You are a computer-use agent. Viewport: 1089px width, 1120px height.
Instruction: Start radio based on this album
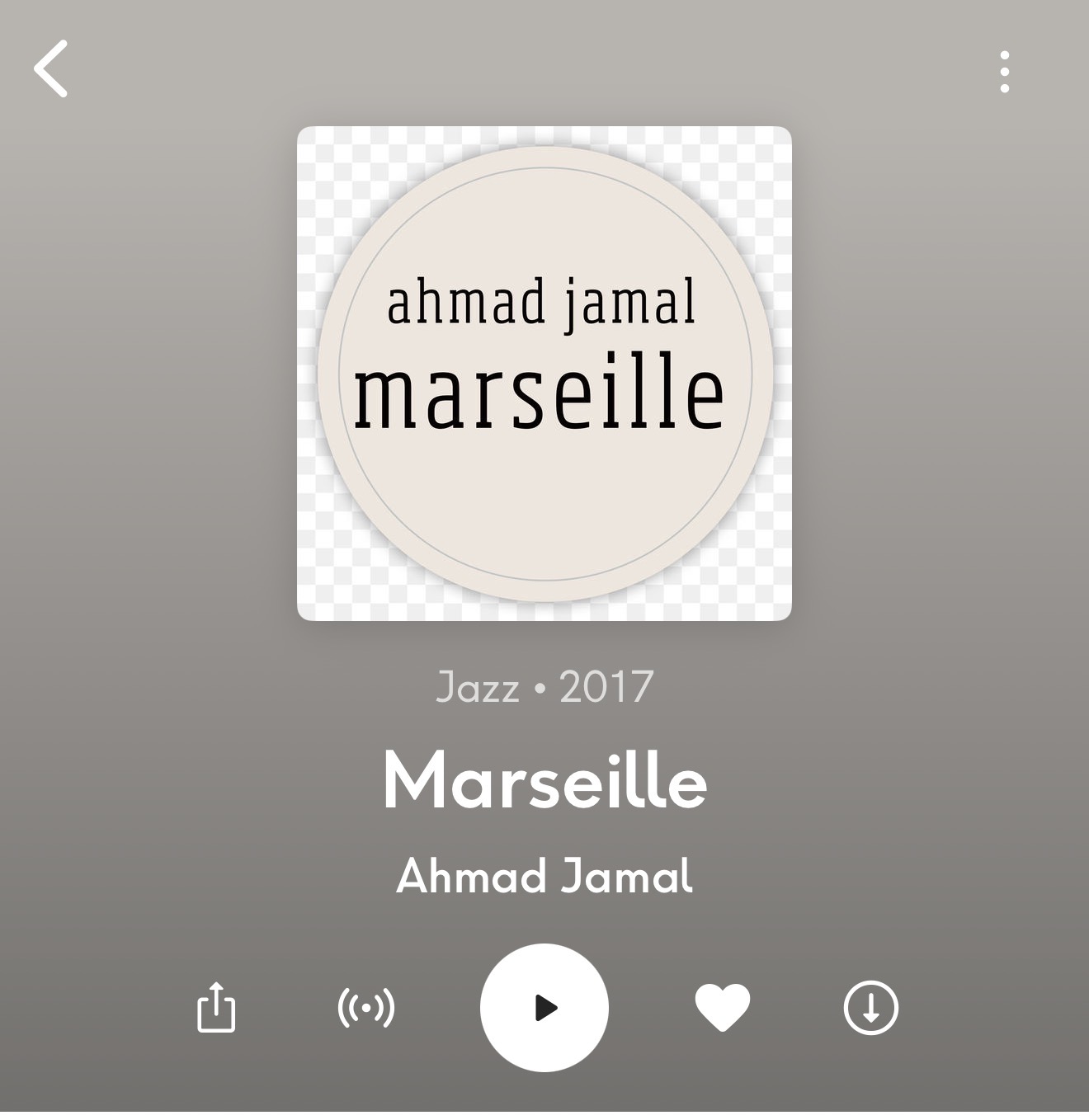coord(366,1008)
